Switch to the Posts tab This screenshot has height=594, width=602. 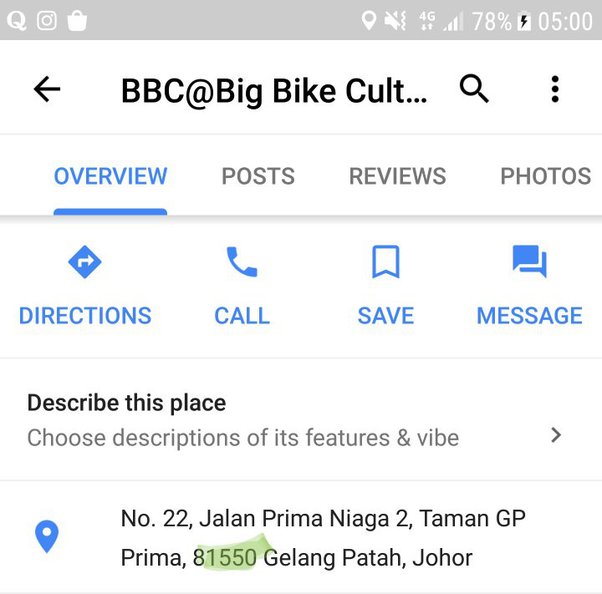tap(258, 177)
